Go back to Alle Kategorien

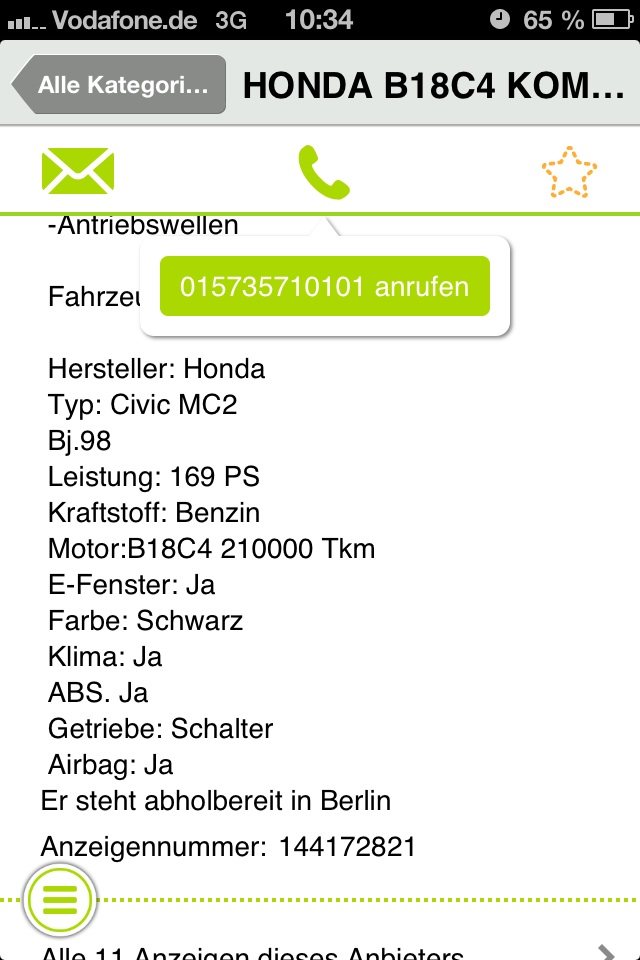point(118,85)
